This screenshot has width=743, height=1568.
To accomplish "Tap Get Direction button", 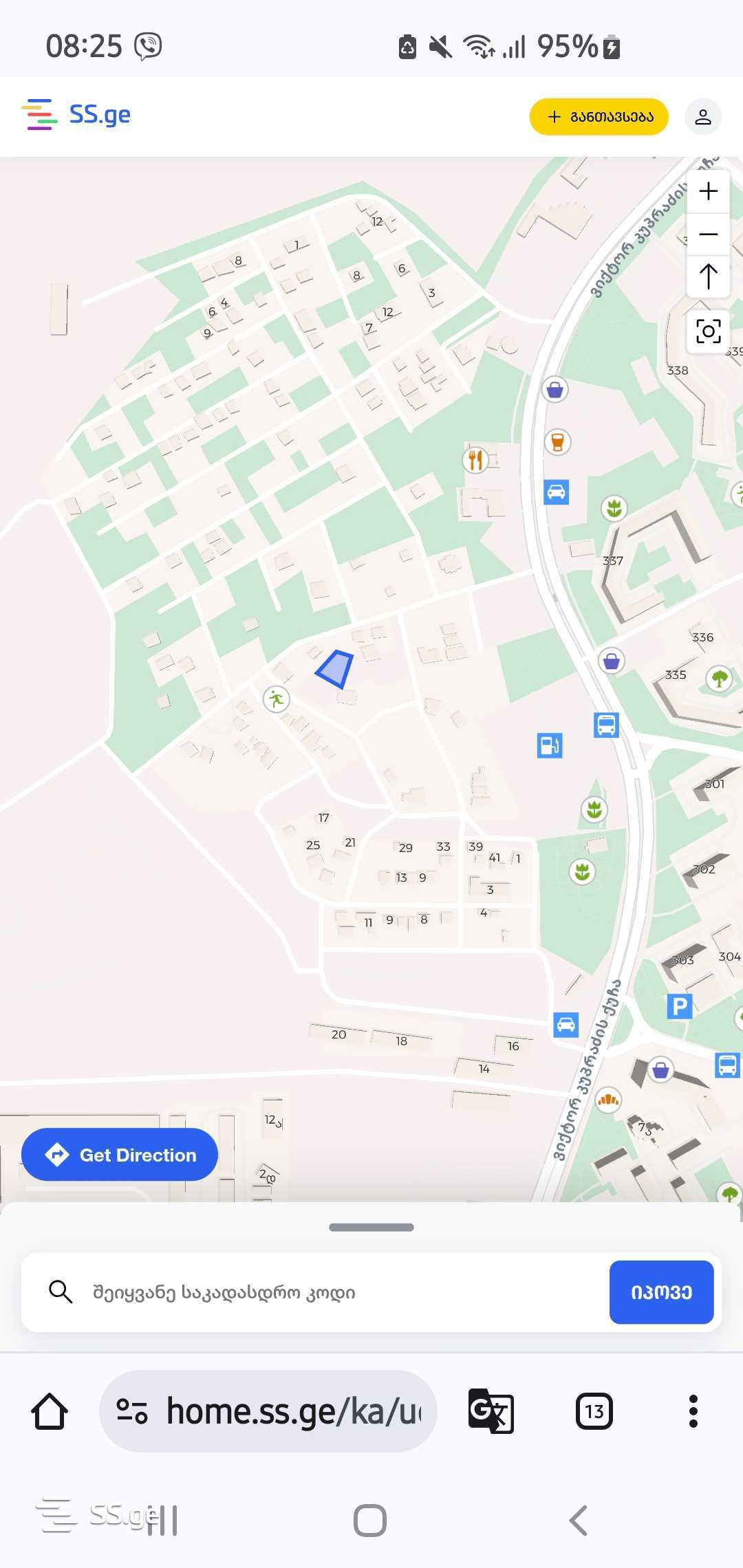I will pos(120,1155).
